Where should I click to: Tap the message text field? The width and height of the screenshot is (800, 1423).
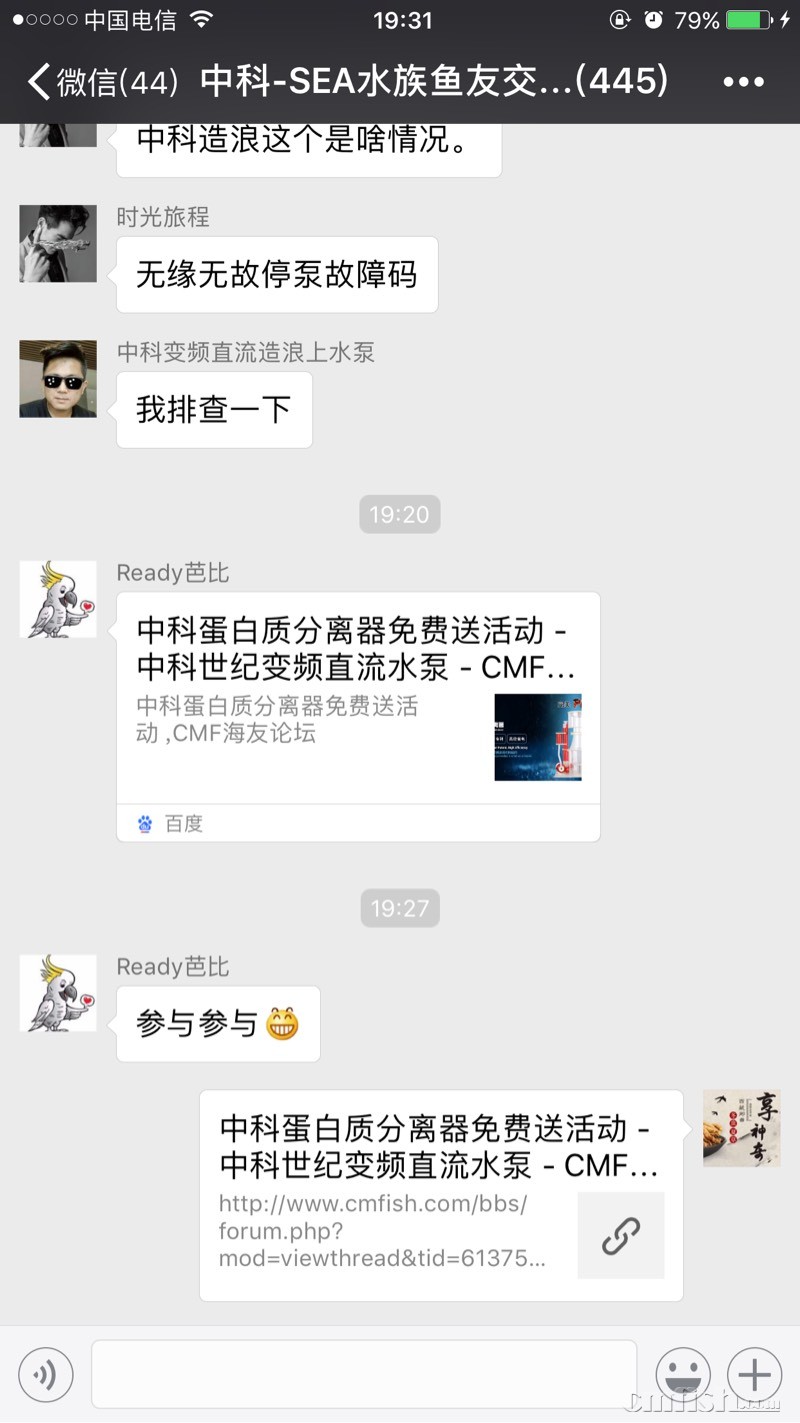[364, 1375]
